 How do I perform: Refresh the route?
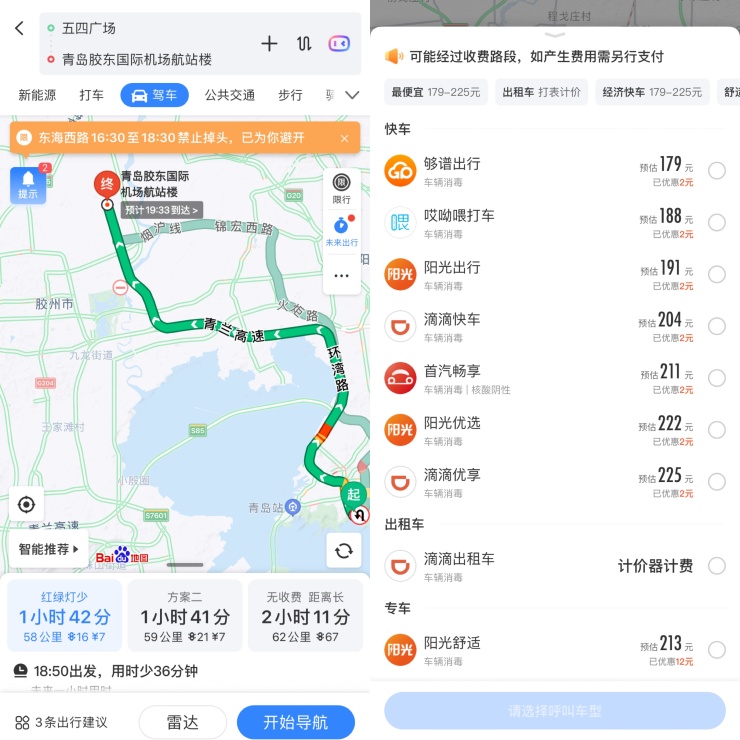coord(343,550)
